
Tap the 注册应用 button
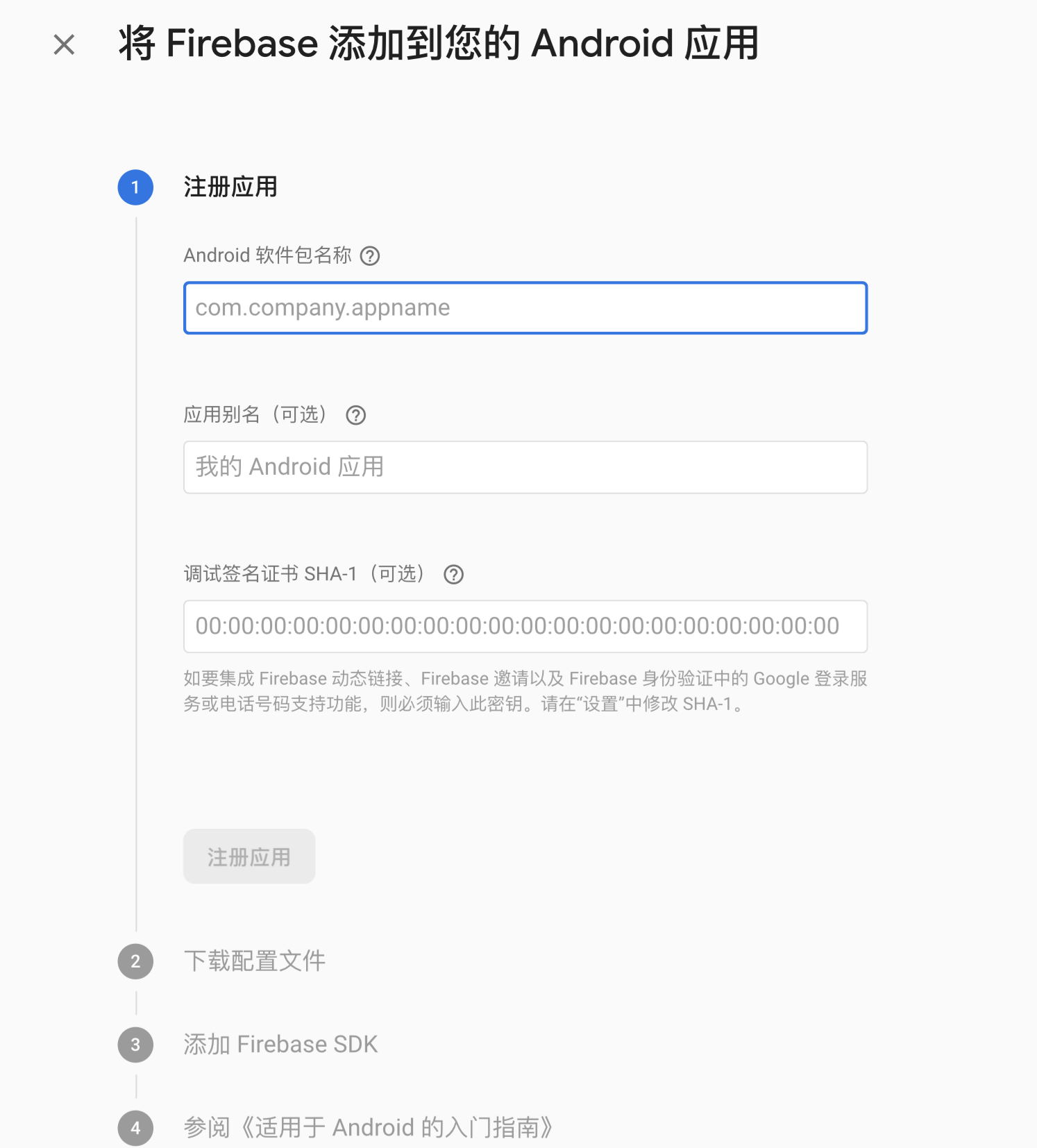tap(249, 856)
